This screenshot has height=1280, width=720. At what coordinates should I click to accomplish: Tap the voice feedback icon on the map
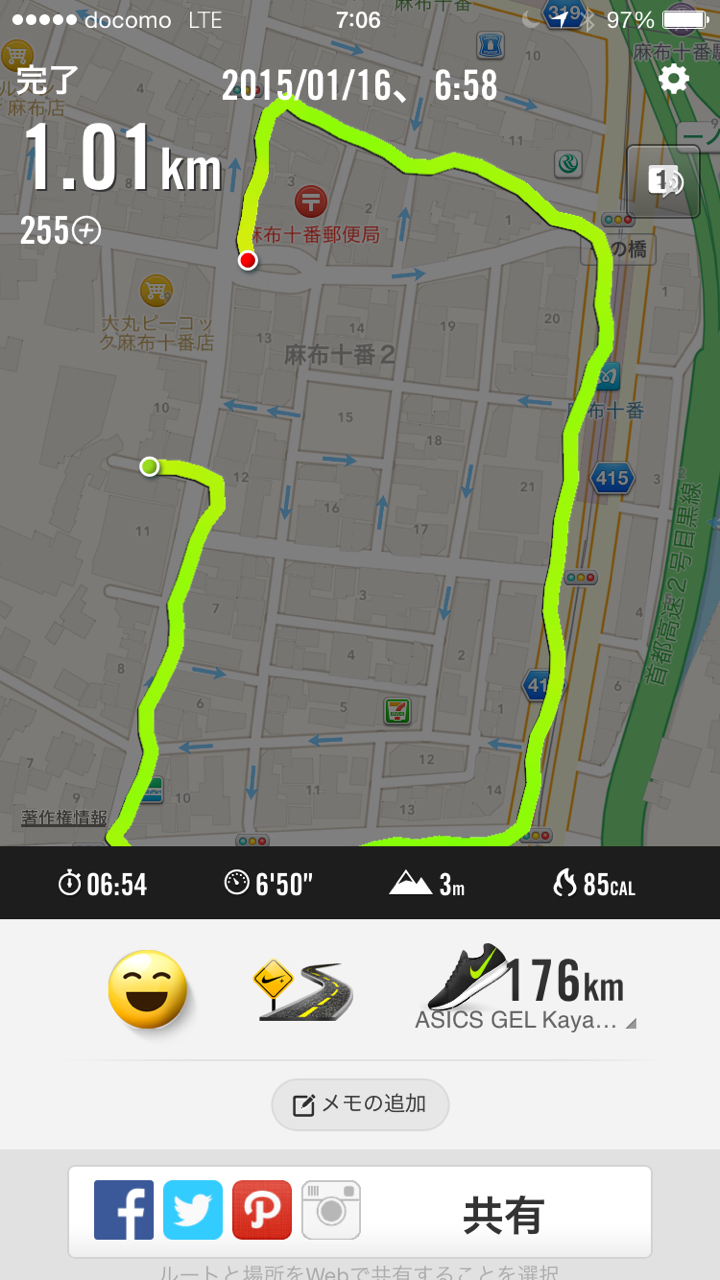663,181
